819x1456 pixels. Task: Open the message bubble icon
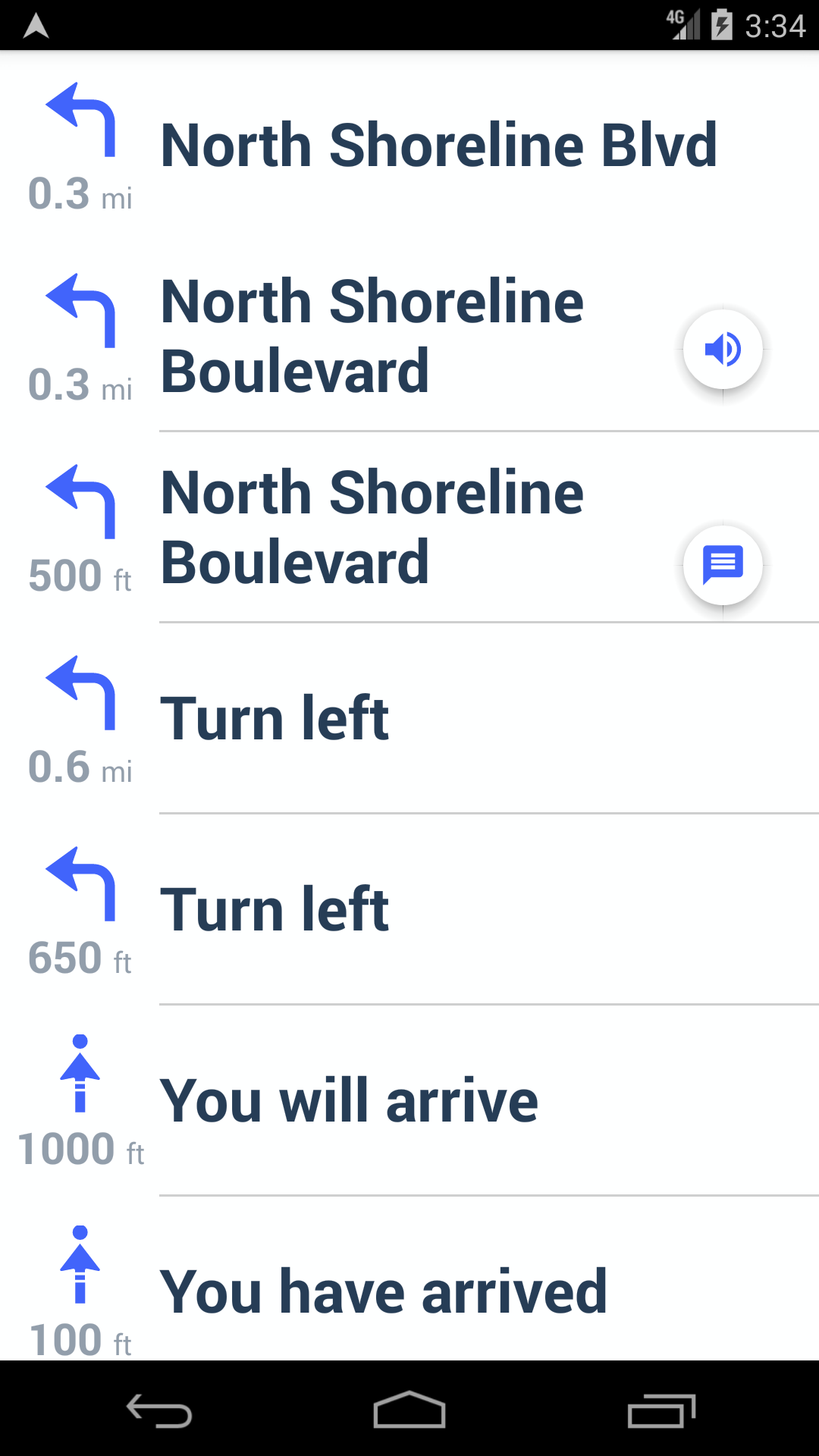click(x=723, y=564)
